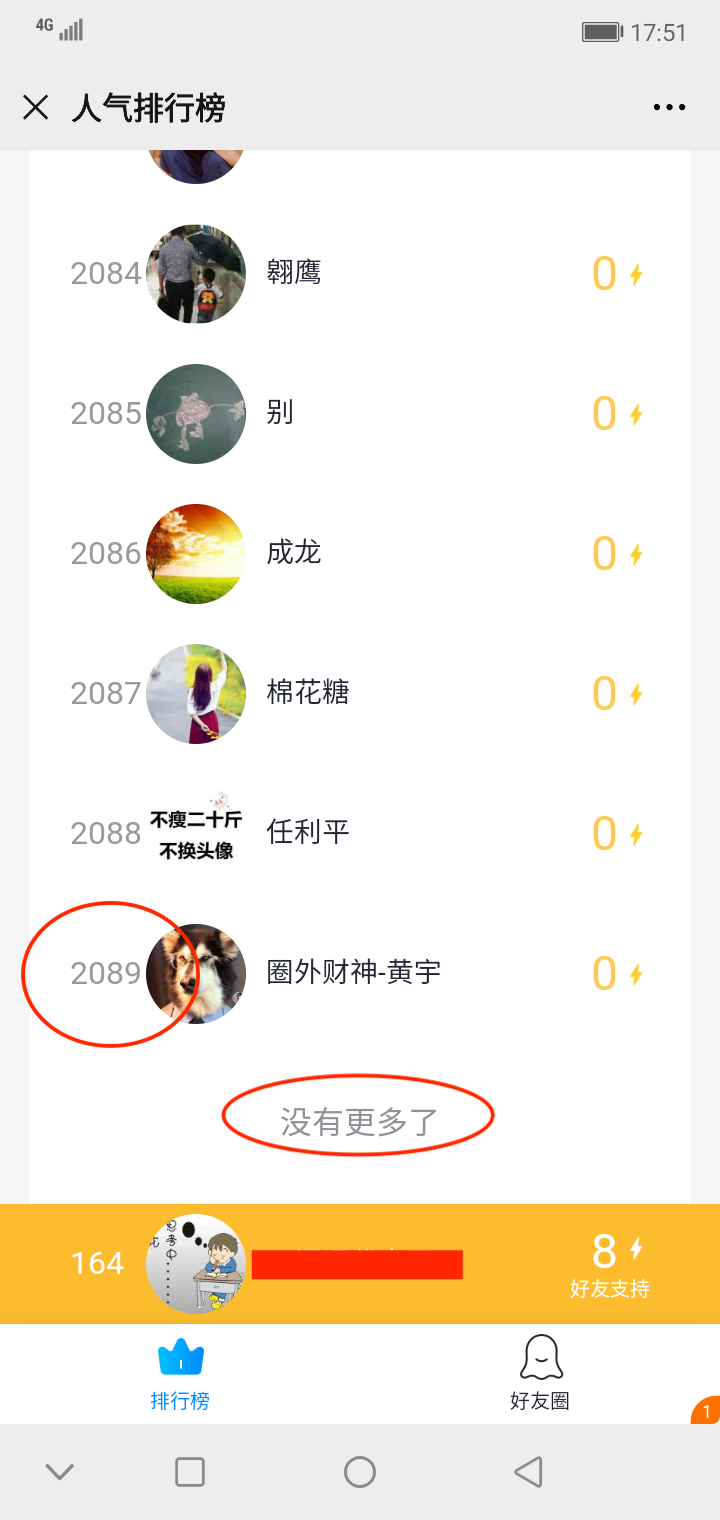Tap the row for 任利平
720x1520 pixels.
coord(360,833)
